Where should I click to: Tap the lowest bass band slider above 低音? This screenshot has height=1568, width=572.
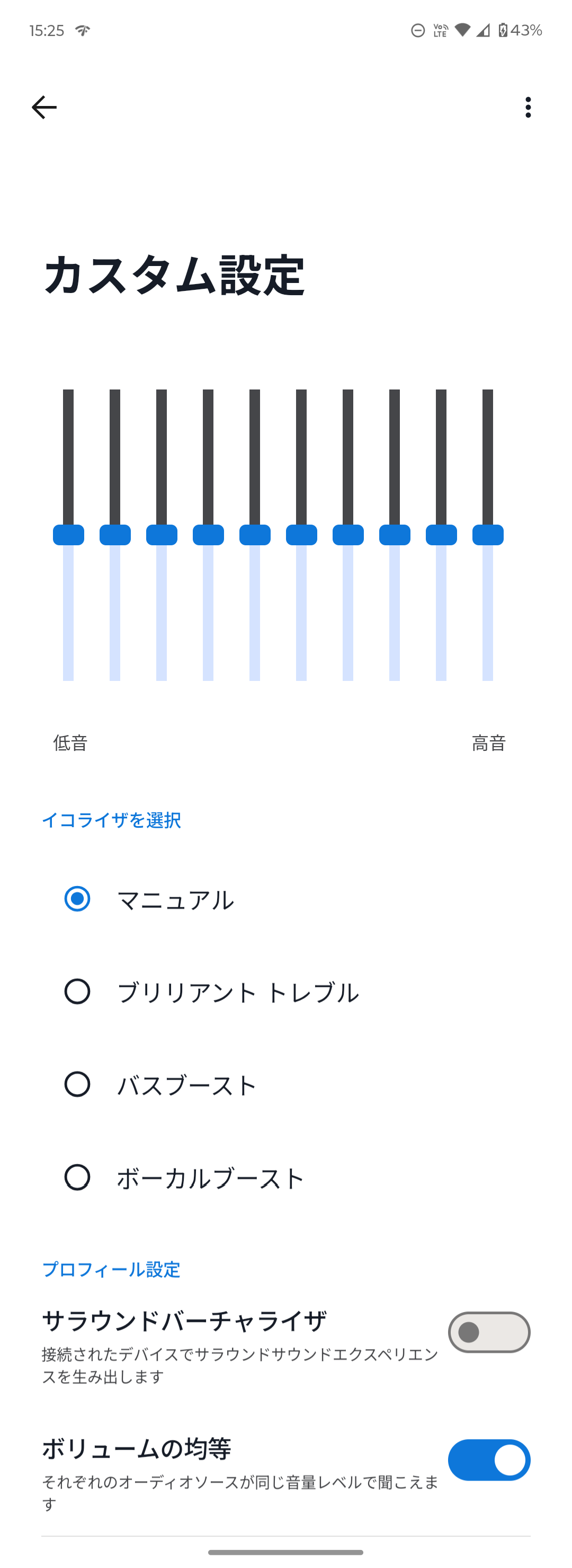point(68,535)
